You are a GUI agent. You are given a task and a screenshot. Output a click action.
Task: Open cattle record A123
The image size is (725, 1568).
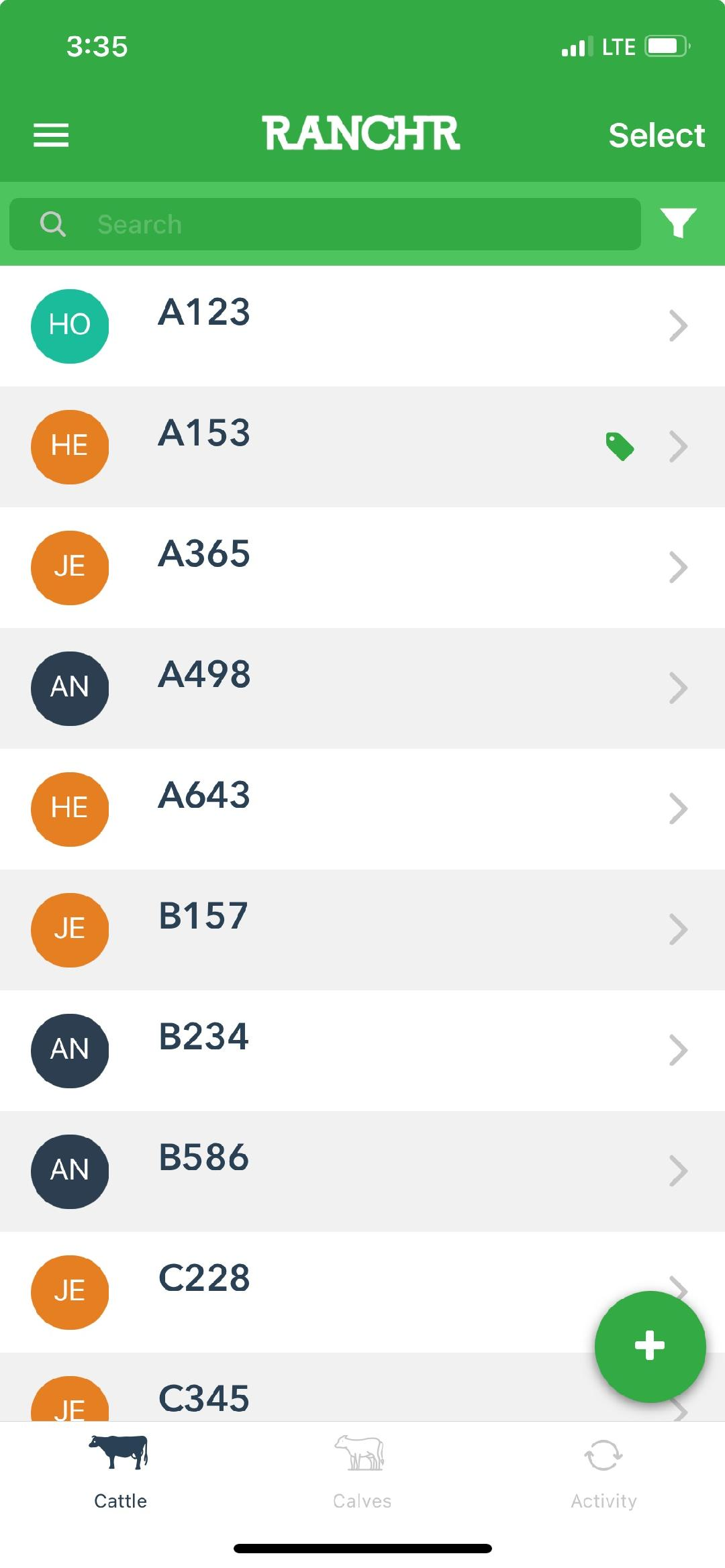pyautogui.click(x=362, y=326)
